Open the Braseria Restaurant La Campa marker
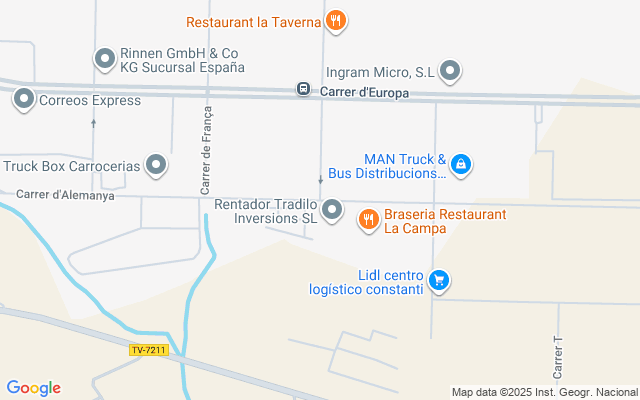Image resolution: width=640 pixels, height=400 pixels. (368, 219)
